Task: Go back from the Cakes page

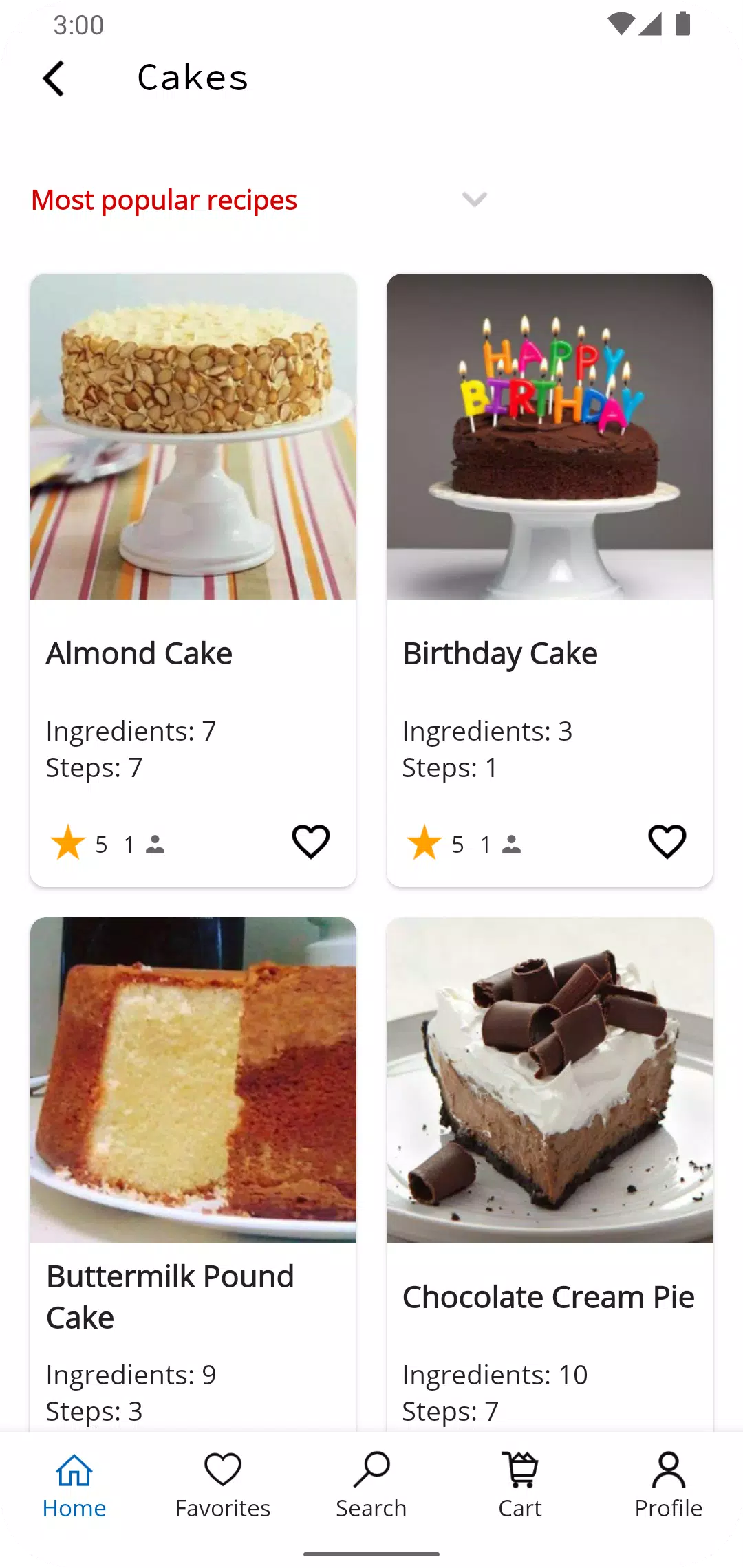Action: 54,78
